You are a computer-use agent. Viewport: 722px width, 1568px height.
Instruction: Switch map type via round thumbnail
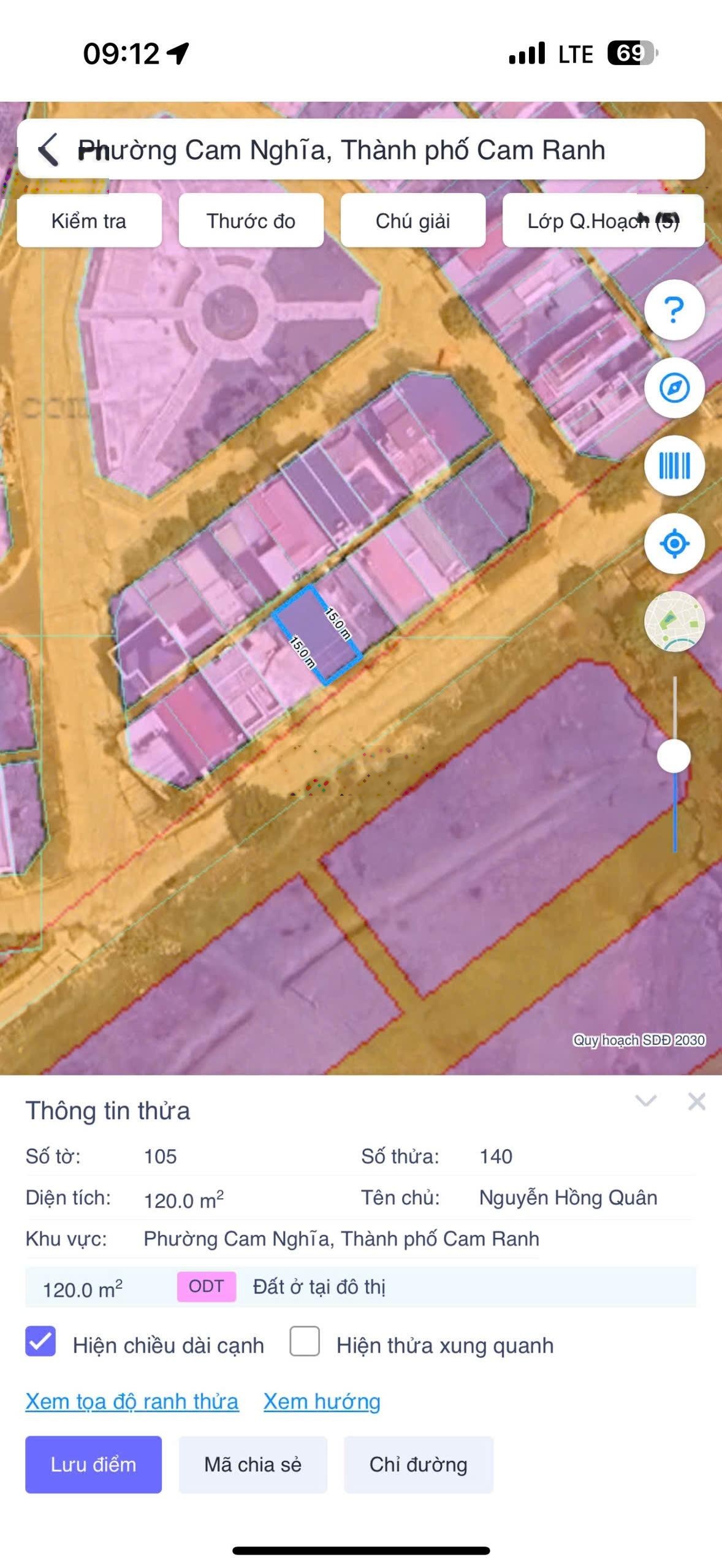point(674,621)
